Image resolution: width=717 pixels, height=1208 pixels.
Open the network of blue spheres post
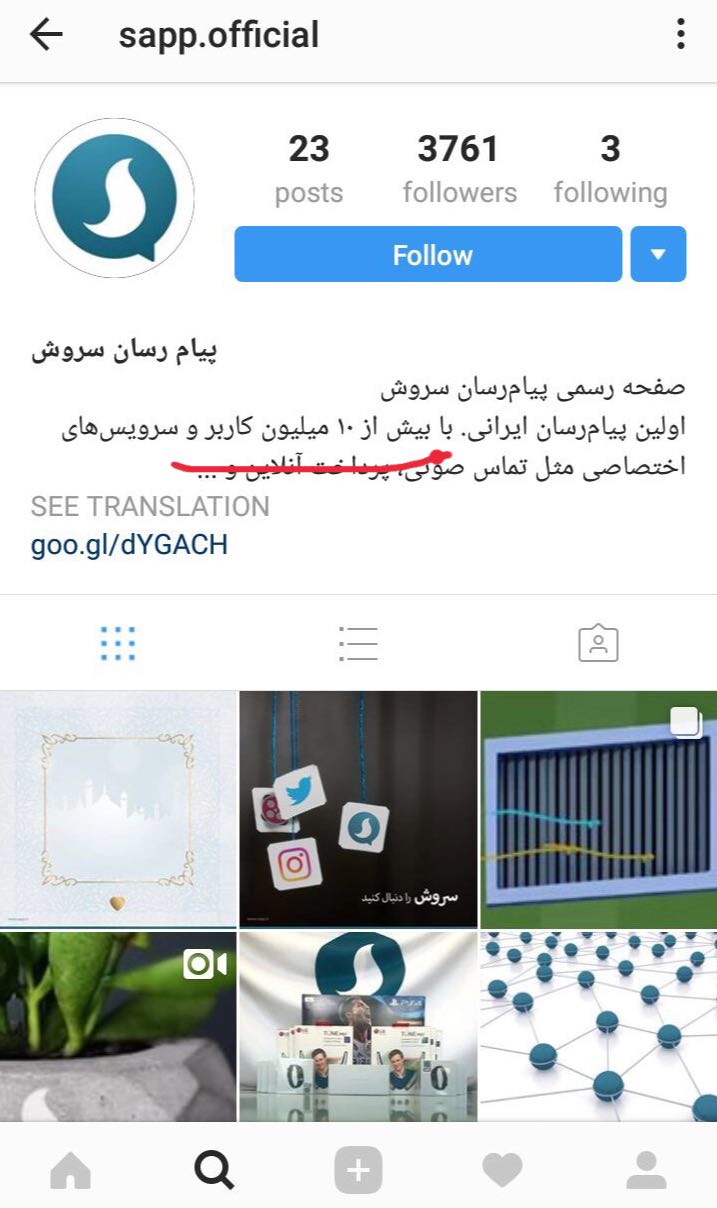(x=598, y=1026)
